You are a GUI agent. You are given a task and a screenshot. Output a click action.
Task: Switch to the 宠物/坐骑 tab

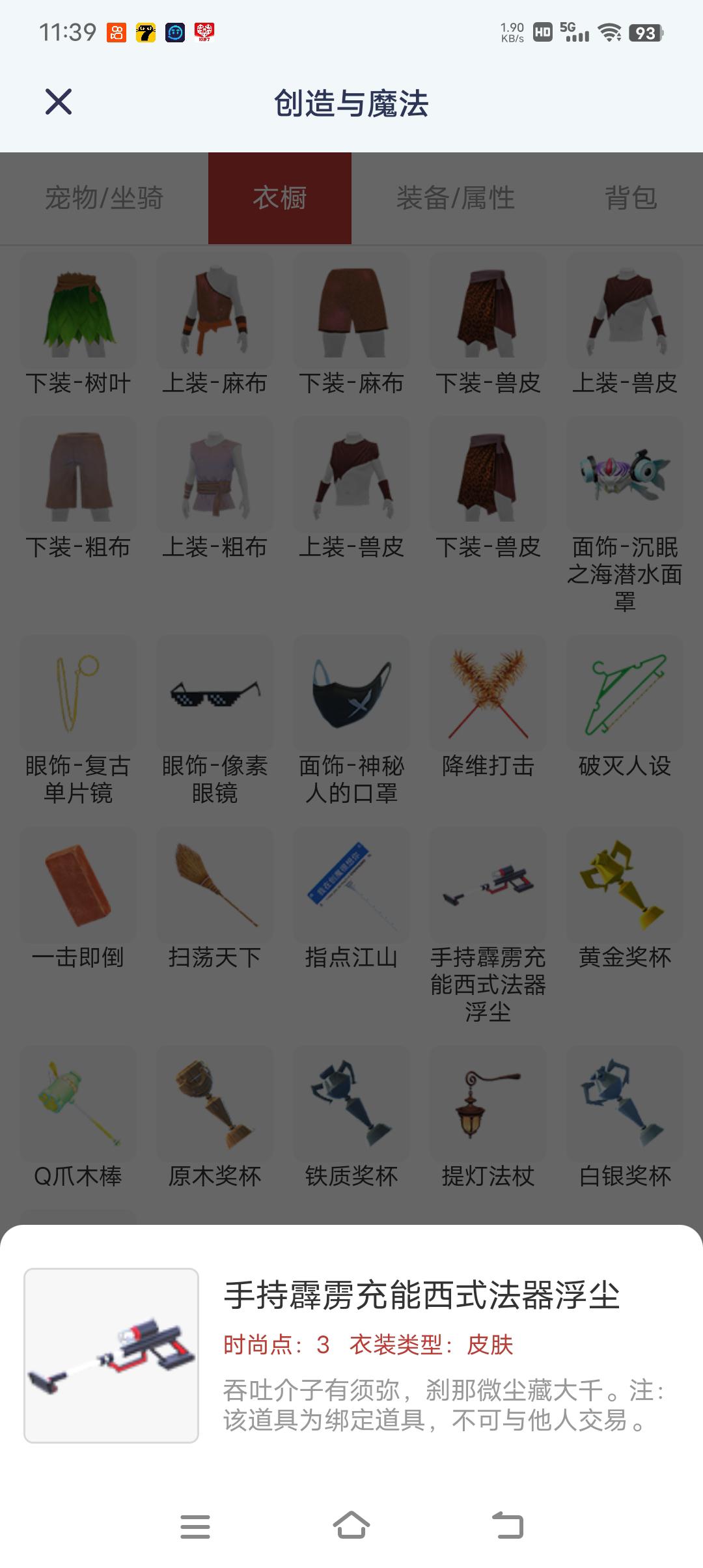tap(104, 198)
